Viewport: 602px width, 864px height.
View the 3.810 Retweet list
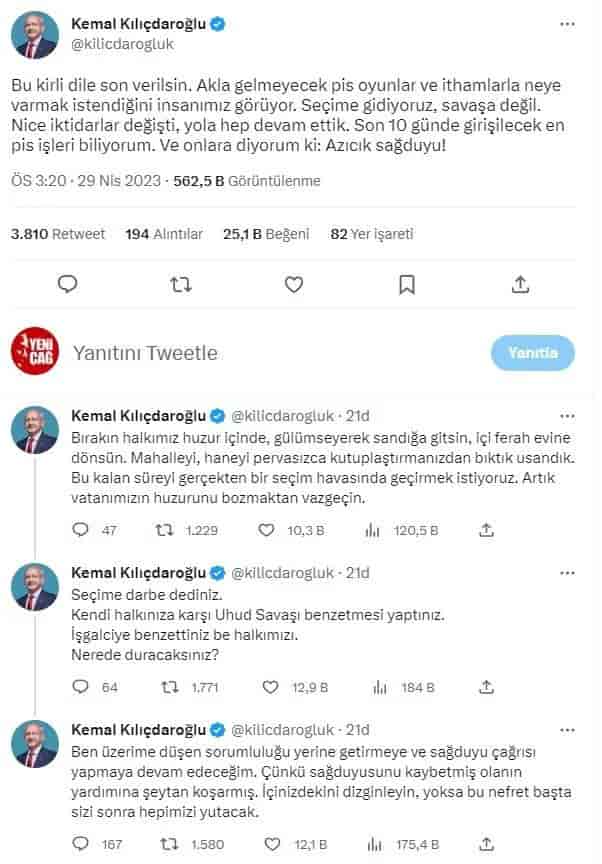click(x=57, y=234)
